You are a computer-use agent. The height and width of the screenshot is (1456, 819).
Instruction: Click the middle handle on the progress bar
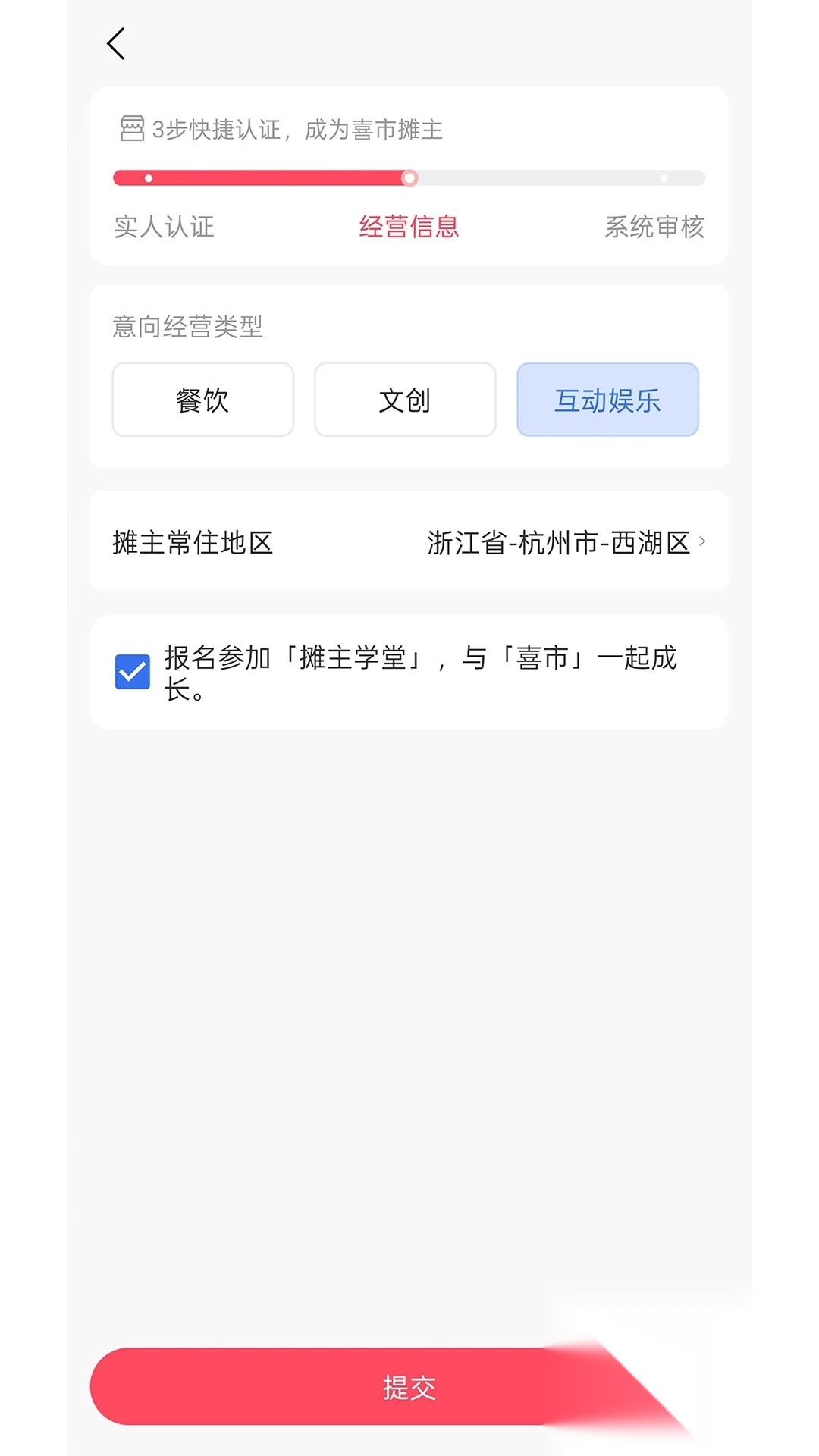click(409, 178)
